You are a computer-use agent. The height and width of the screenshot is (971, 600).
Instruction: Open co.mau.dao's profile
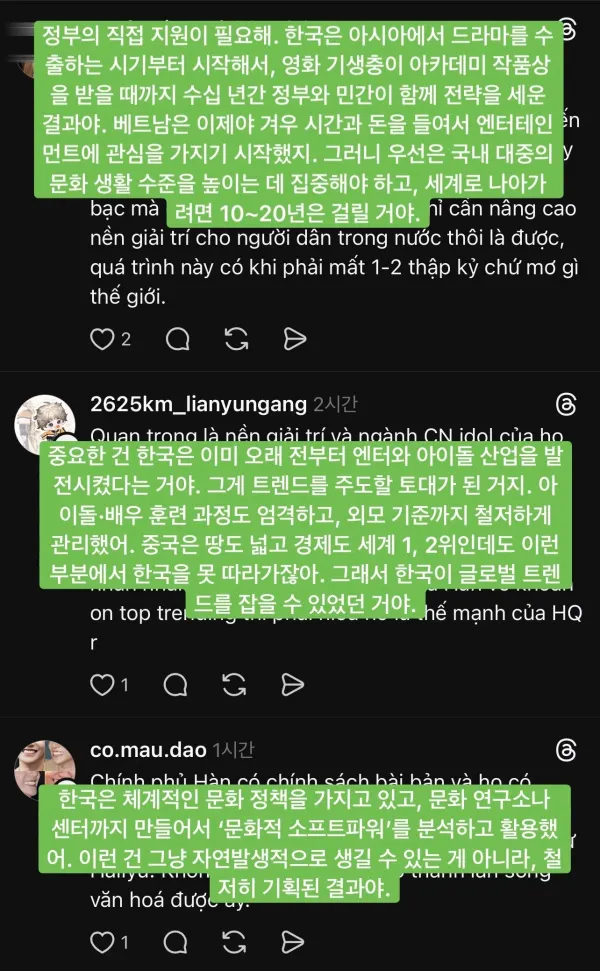(x=147, y=749)
